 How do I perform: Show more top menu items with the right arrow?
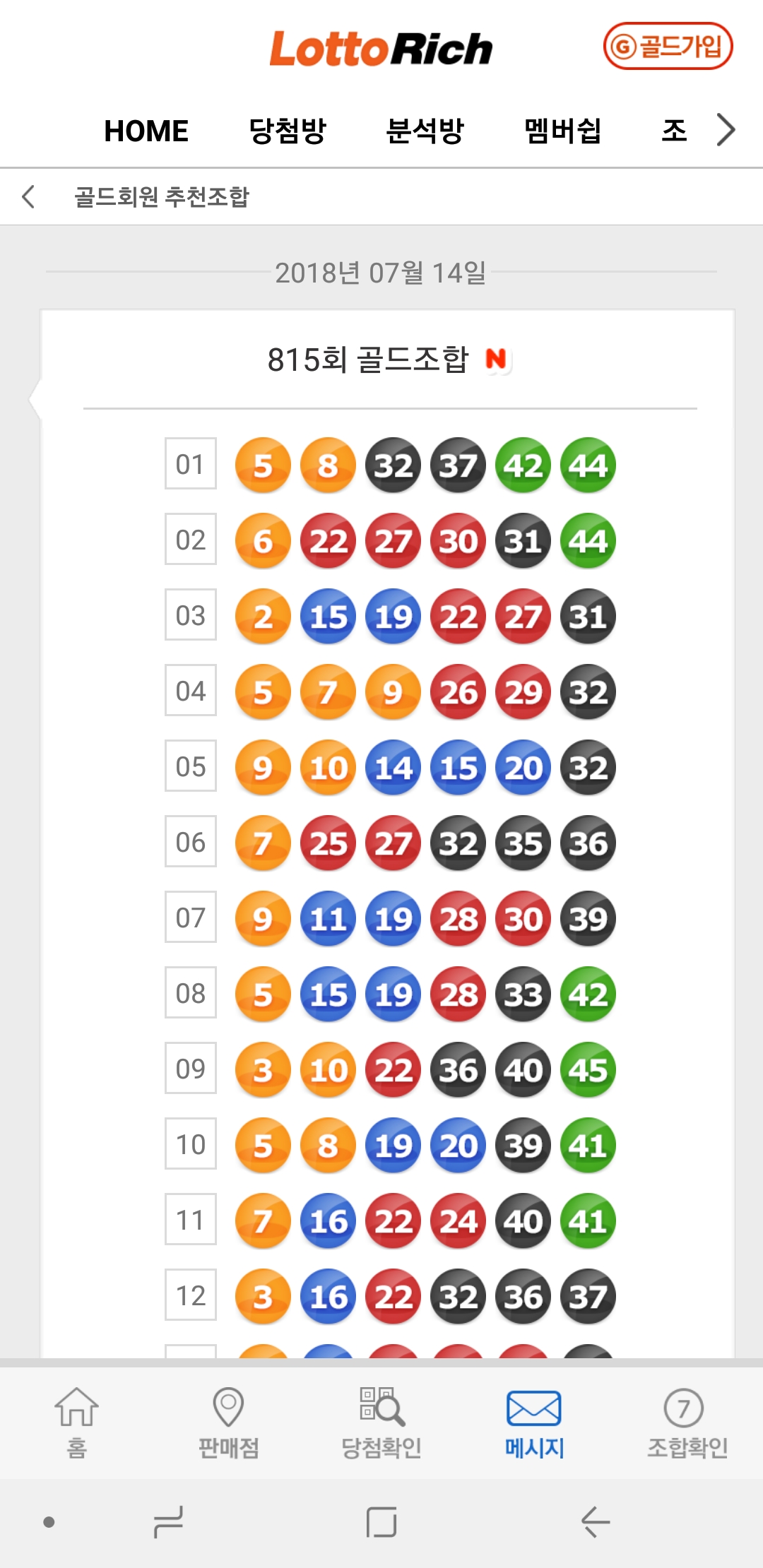[x=726, y=130]
